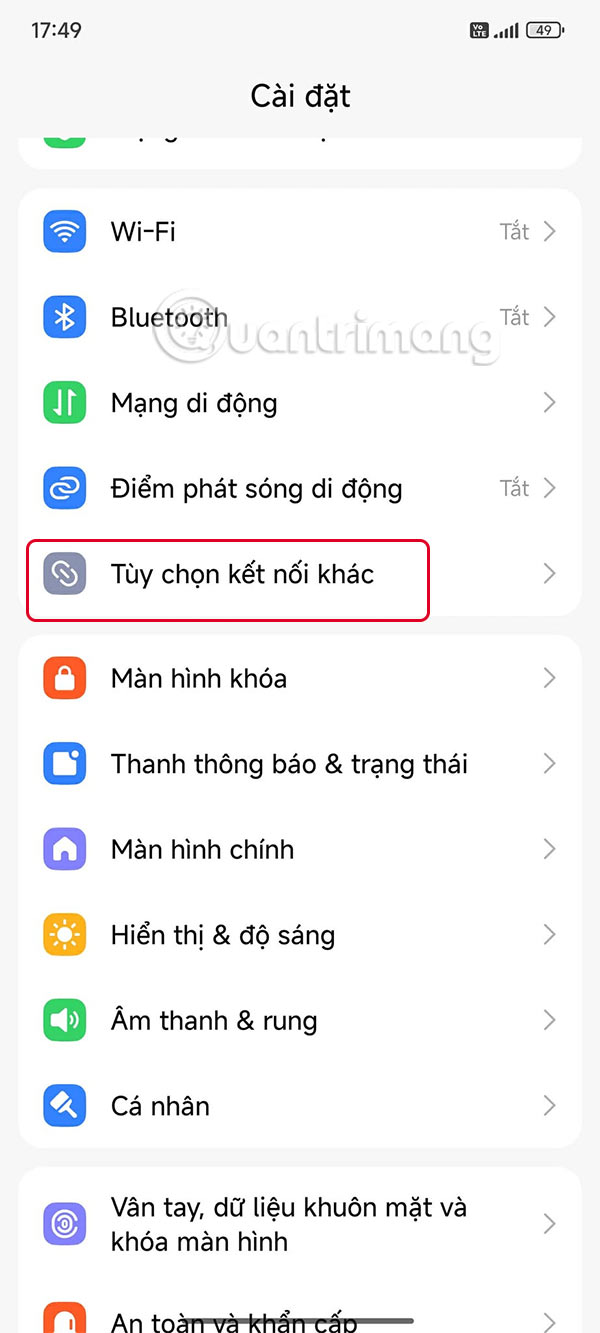Select Tùy chọn kết nối khác
This screenshot has height=1333, width=600.
coord(243,574)
